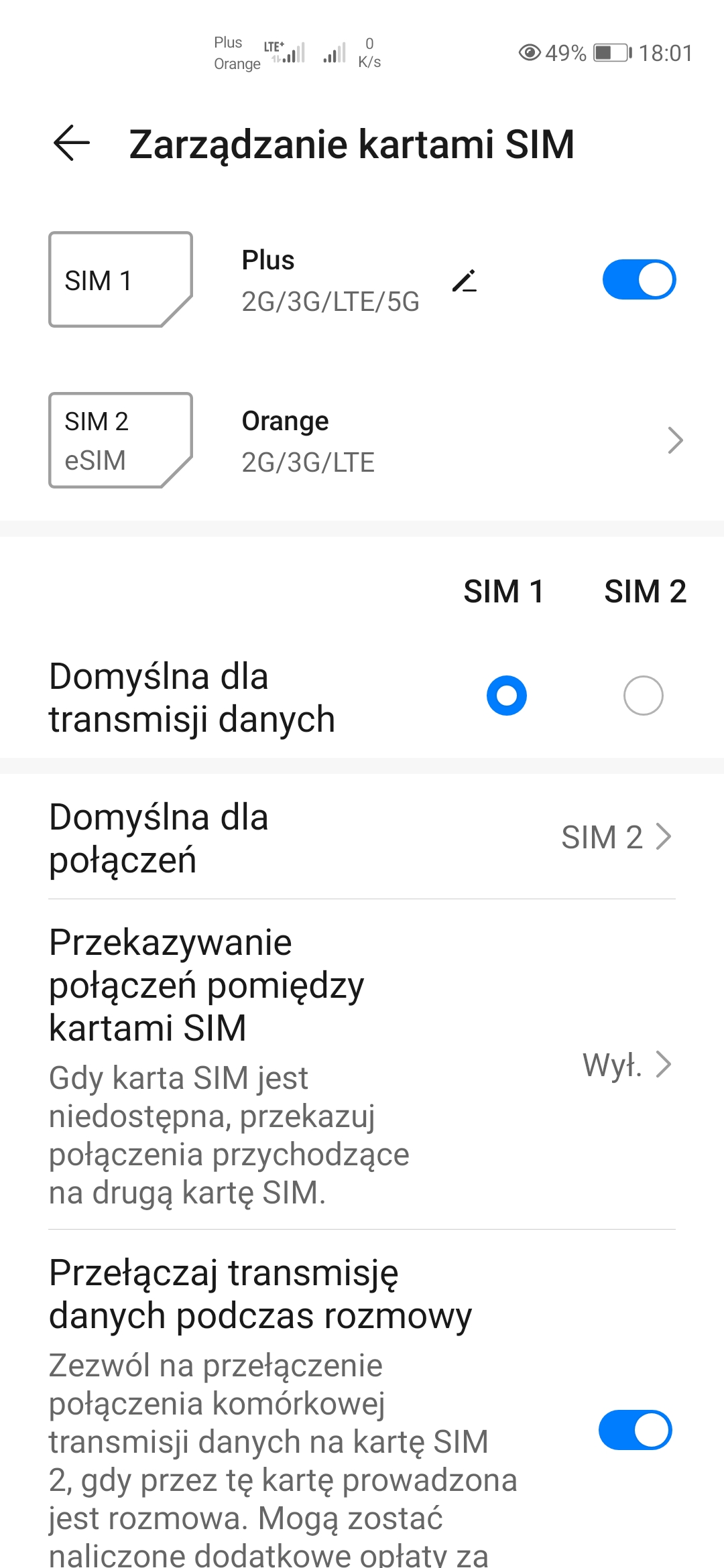Keep SIM 1 as default for mobile data
The image size is (724, 1568).
[507, 696]
